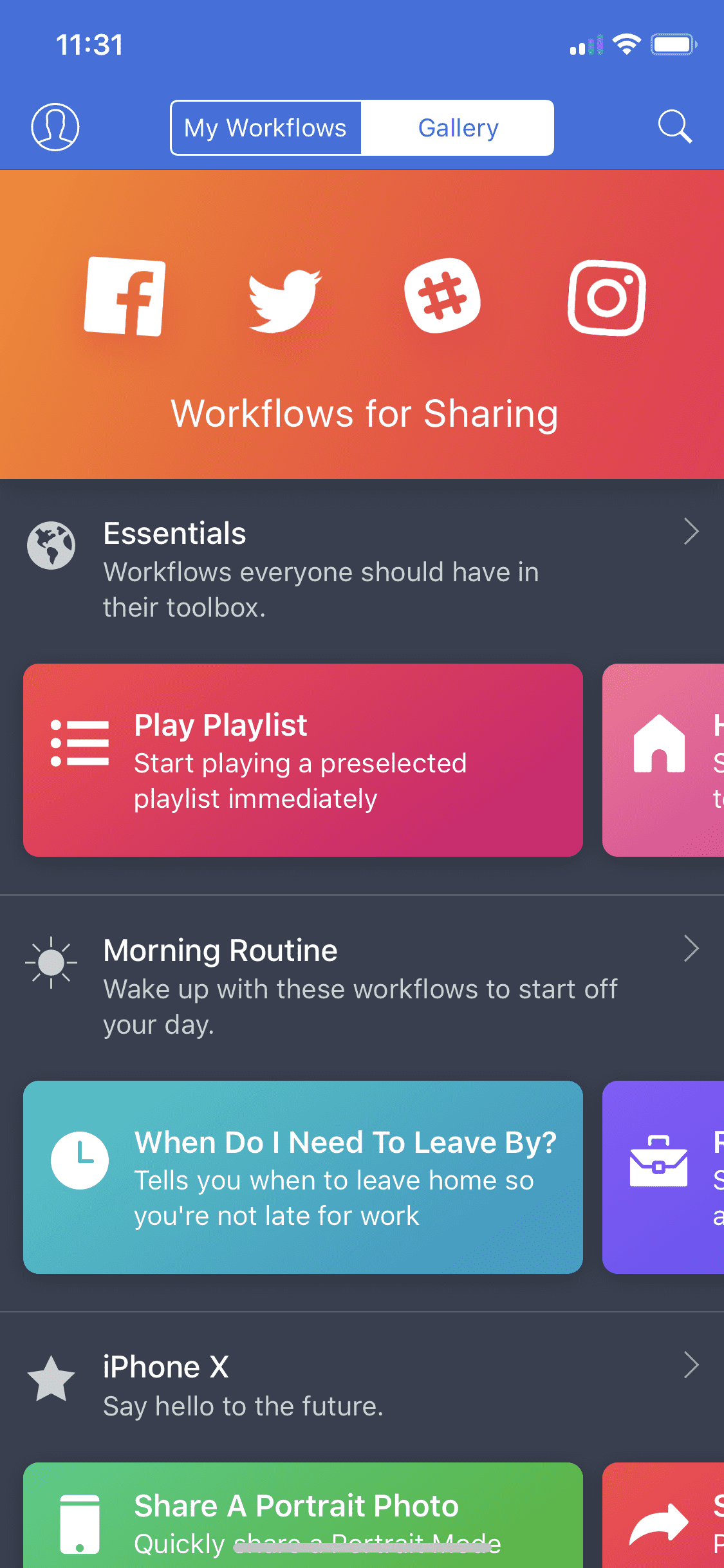The height and width of the screenshot is (1568, 724).
Task: Switch to My Workflows tab
Action: [266, 127]
